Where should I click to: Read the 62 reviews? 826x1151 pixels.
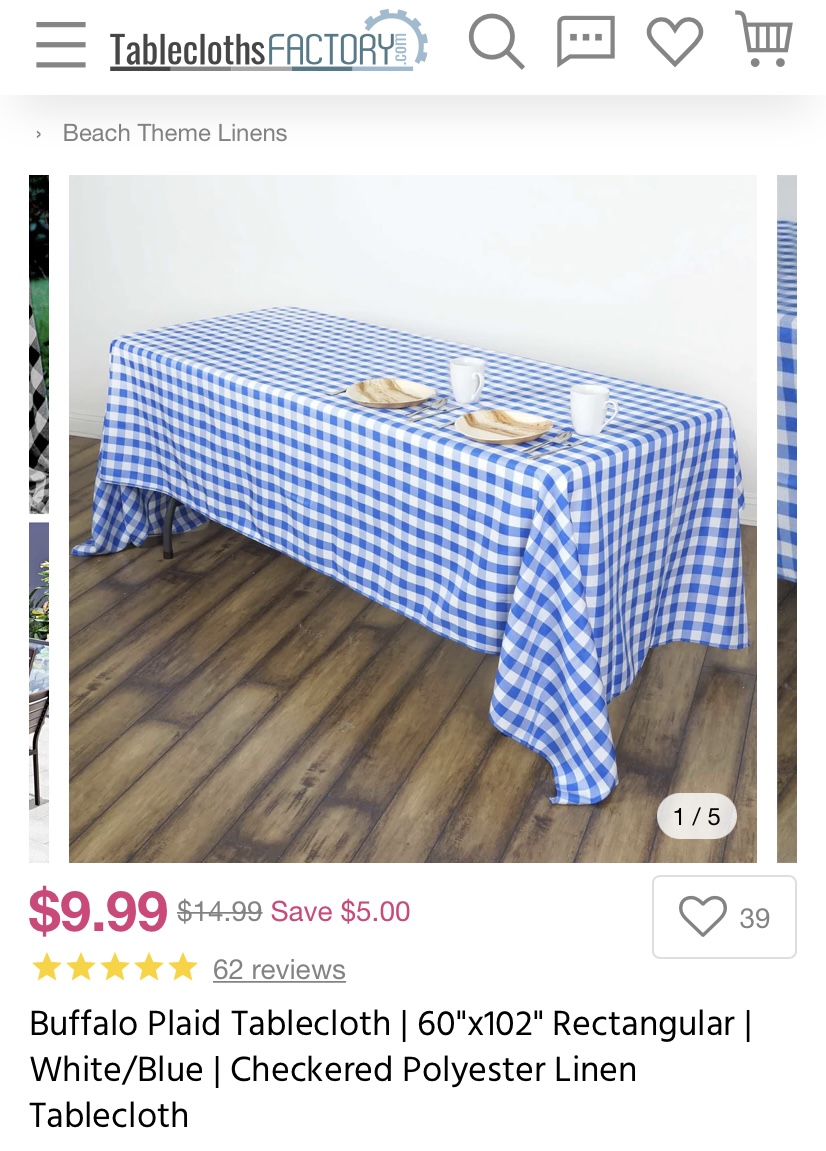[279, 969]
